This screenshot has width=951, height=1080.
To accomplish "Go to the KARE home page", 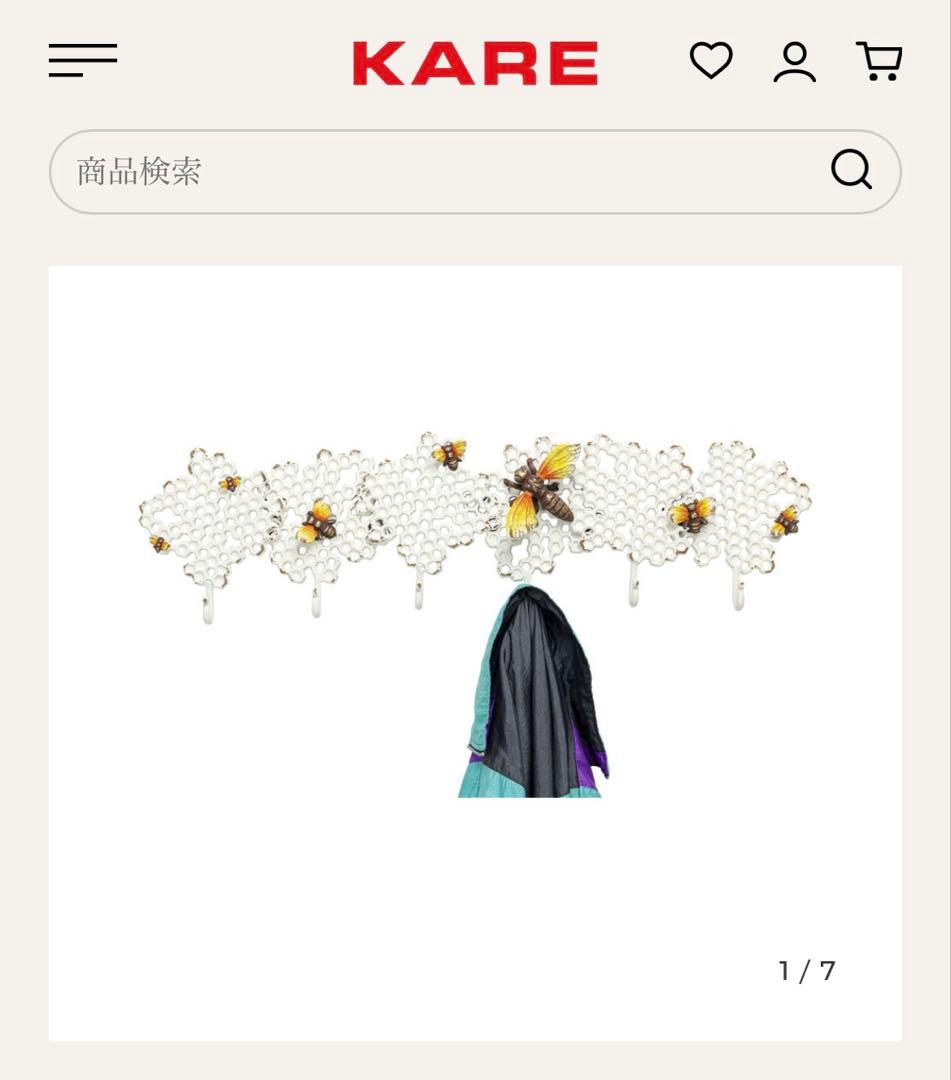I will (x=475, y=63).
